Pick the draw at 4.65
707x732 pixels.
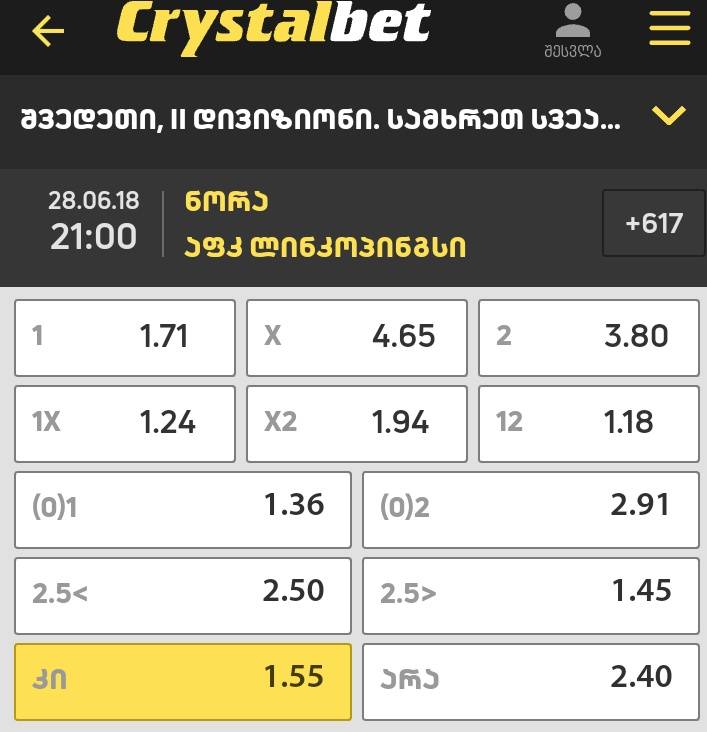(357, 337)
